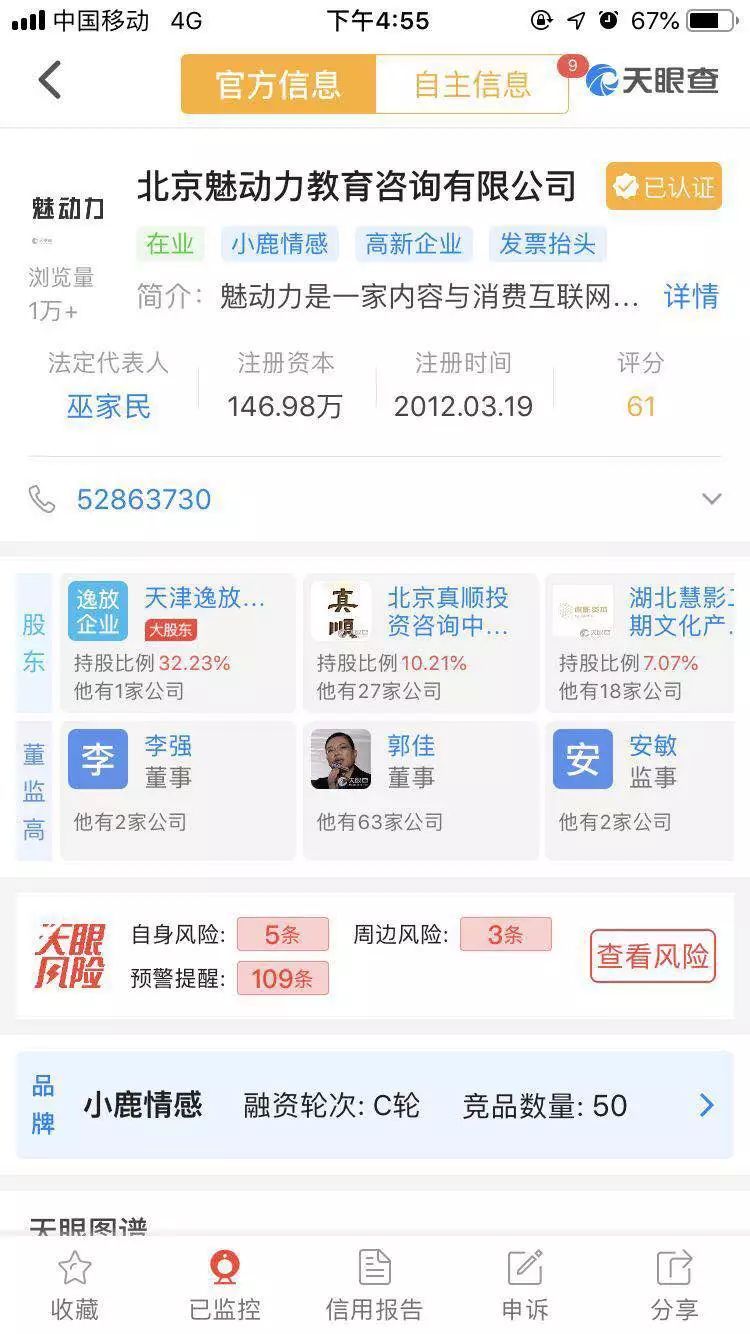The image size is (750, 1334).
Task: Share this company via 分享
Action: coord(674,1285)
